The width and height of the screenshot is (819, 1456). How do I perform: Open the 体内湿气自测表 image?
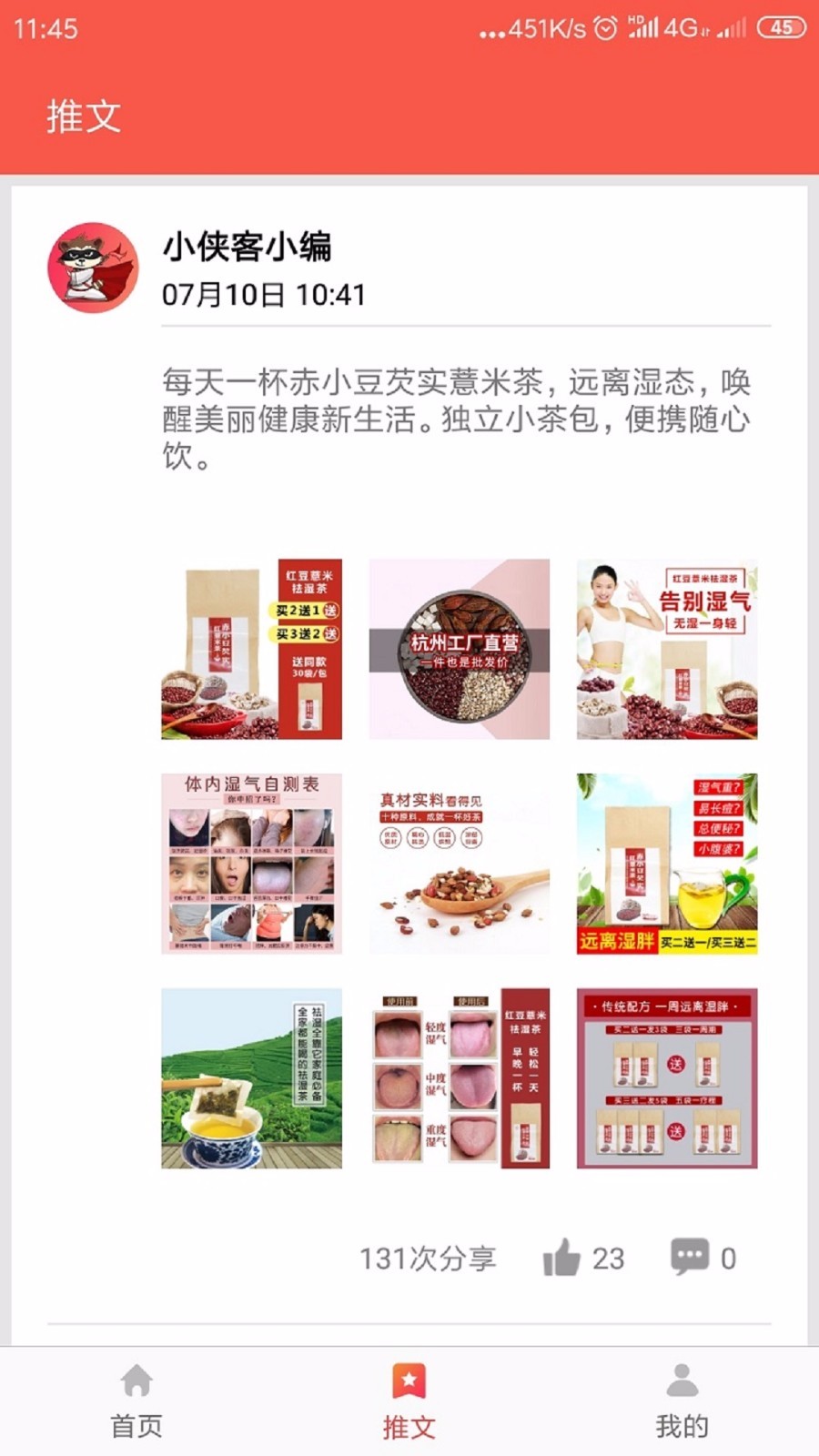pos(251,864)
